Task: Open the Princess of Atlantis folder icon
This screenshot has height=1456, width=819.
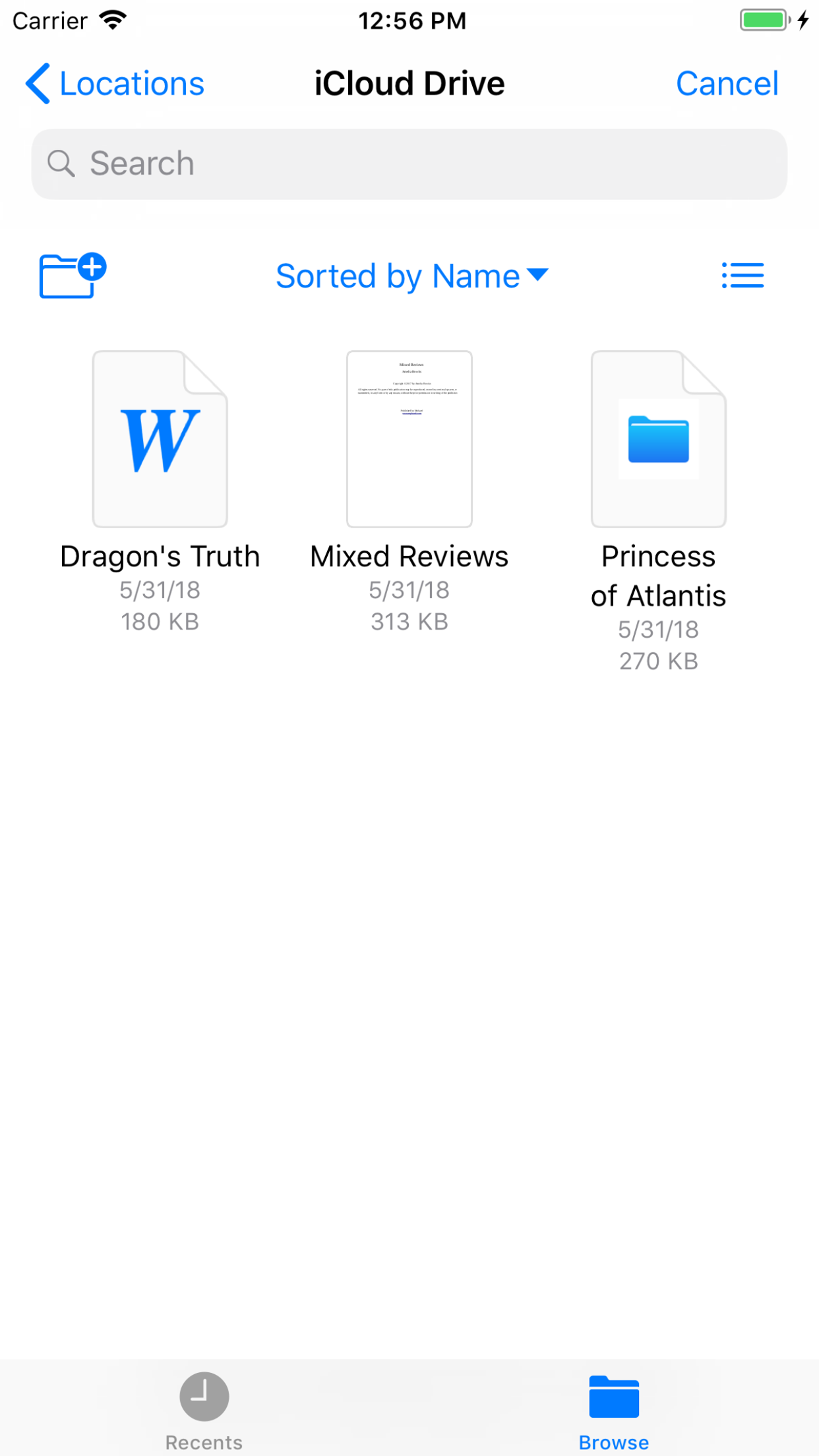Action: 657,439
